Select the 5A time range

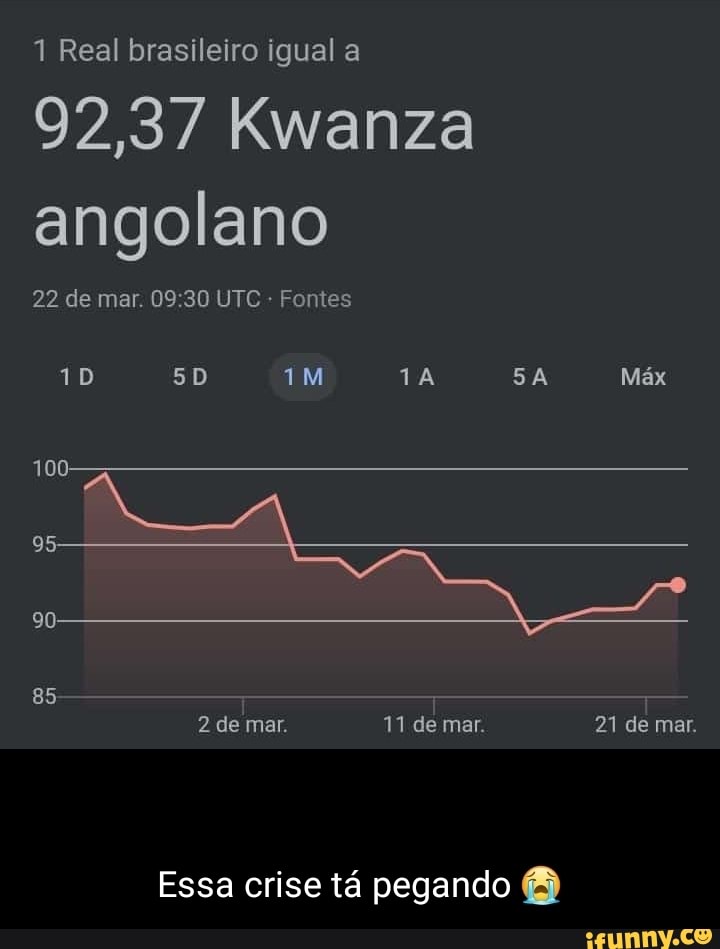point(530,377)
